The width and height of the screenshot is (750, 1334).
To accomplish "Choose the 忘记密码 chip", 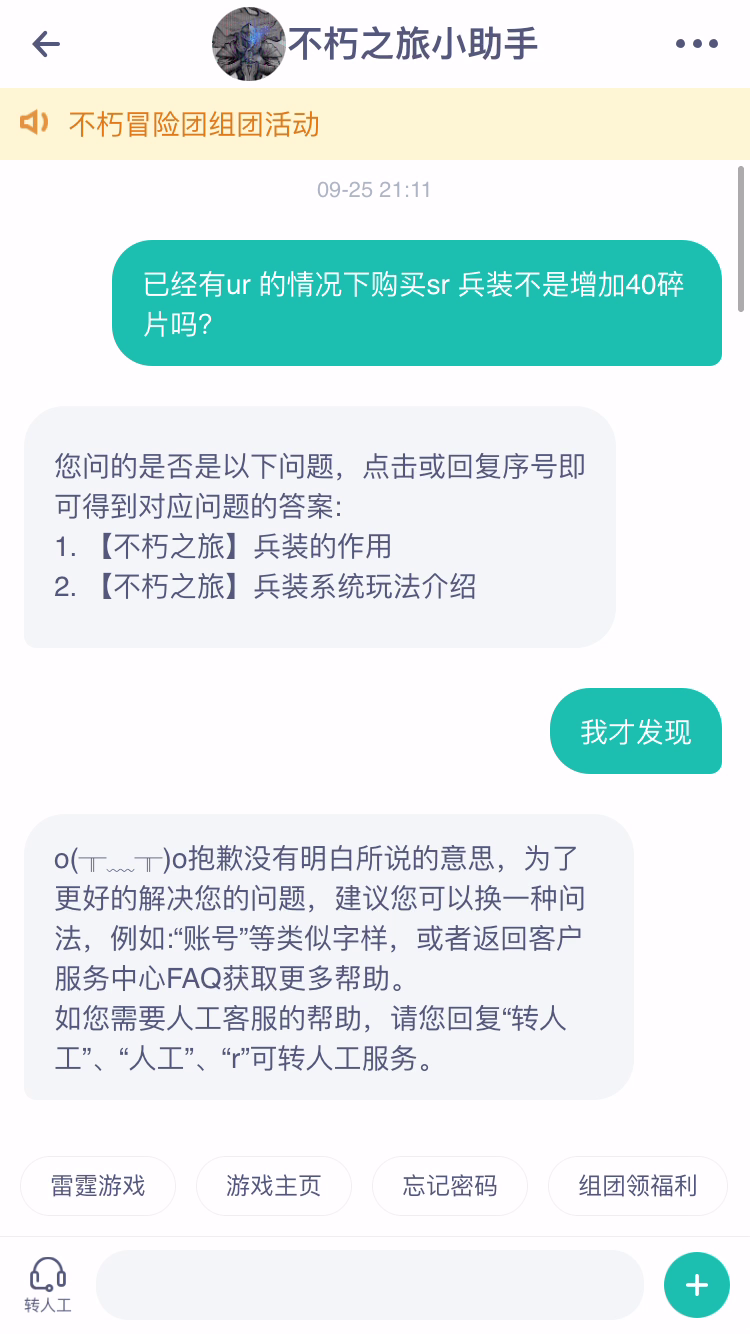I will [x=450, y=1186].
